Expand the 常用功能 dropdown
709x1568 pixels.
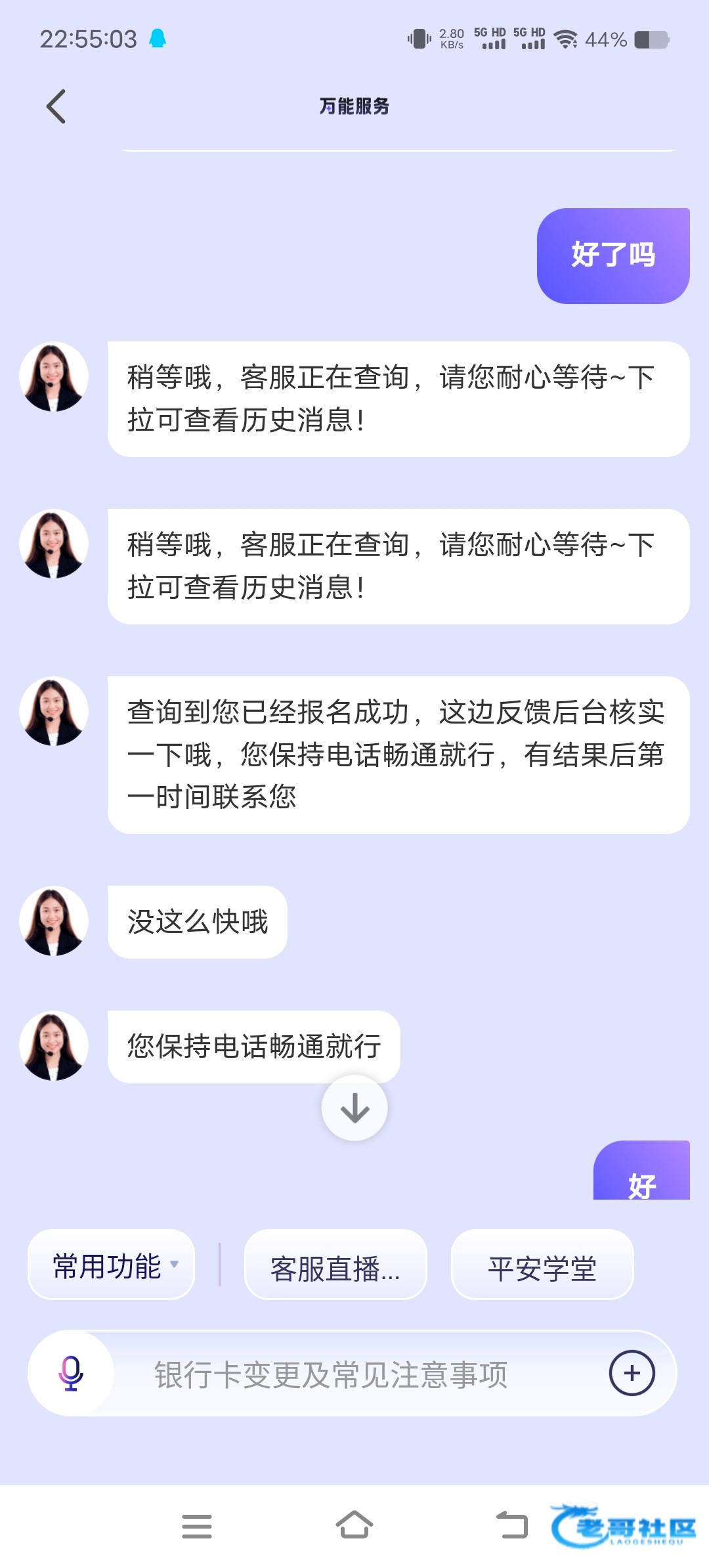tap(111, 1265)
